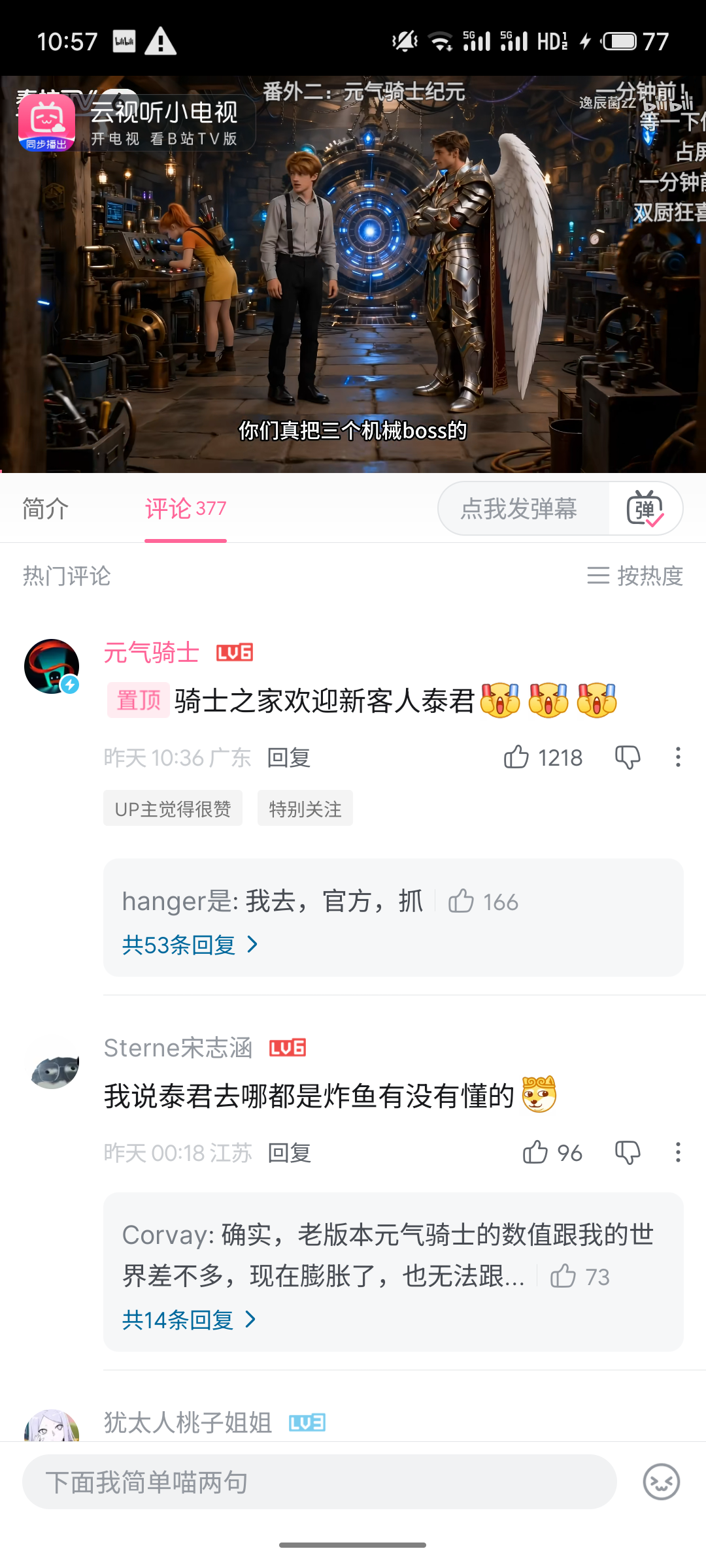Image resolution: width=706 pixels, height=1568 pixels.
Task: Select the 评论 377 tab
Action: [x=186, y=508]
